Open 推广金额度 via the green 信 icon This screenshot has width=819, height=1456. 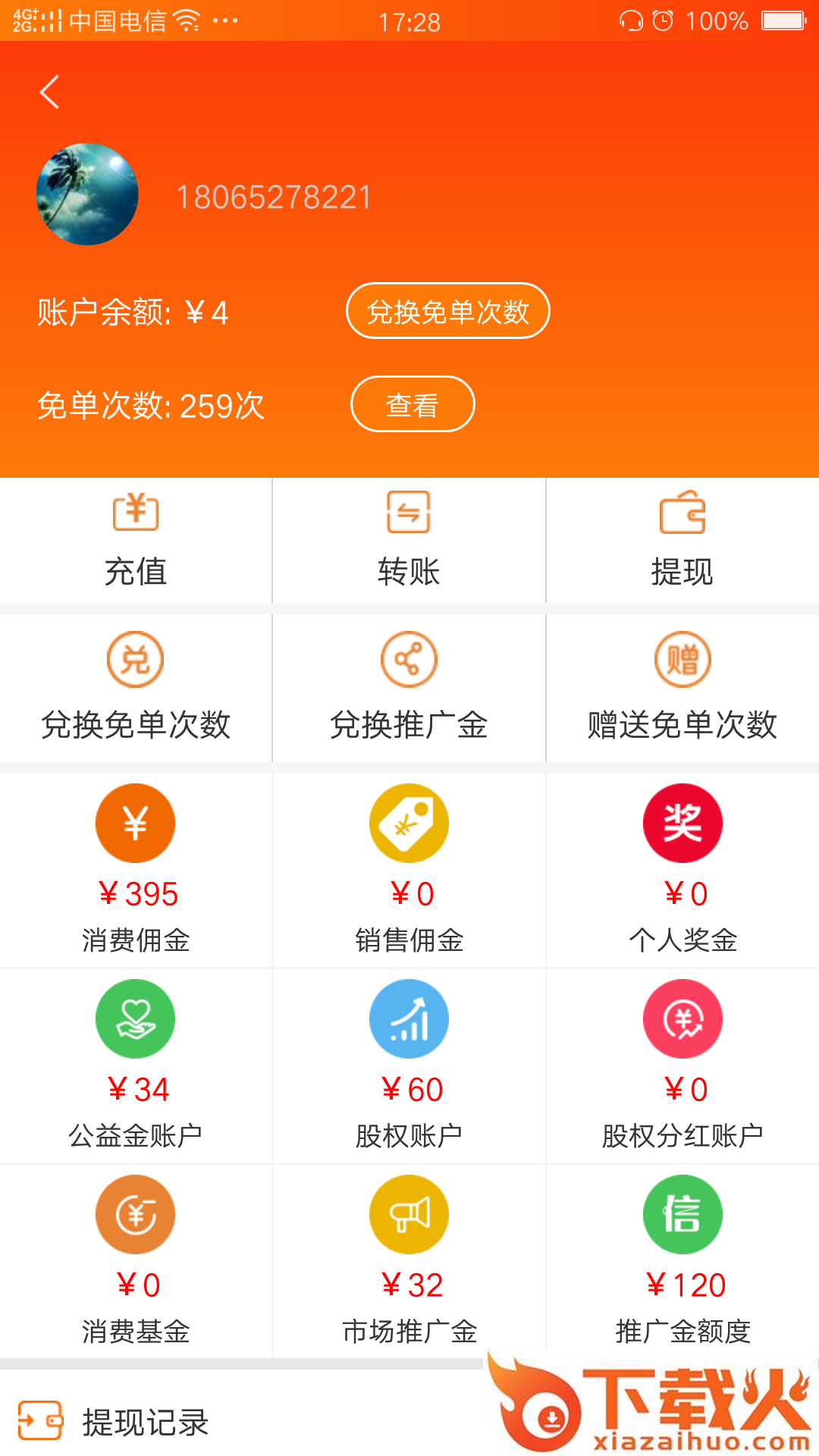tap(682, 1214)
